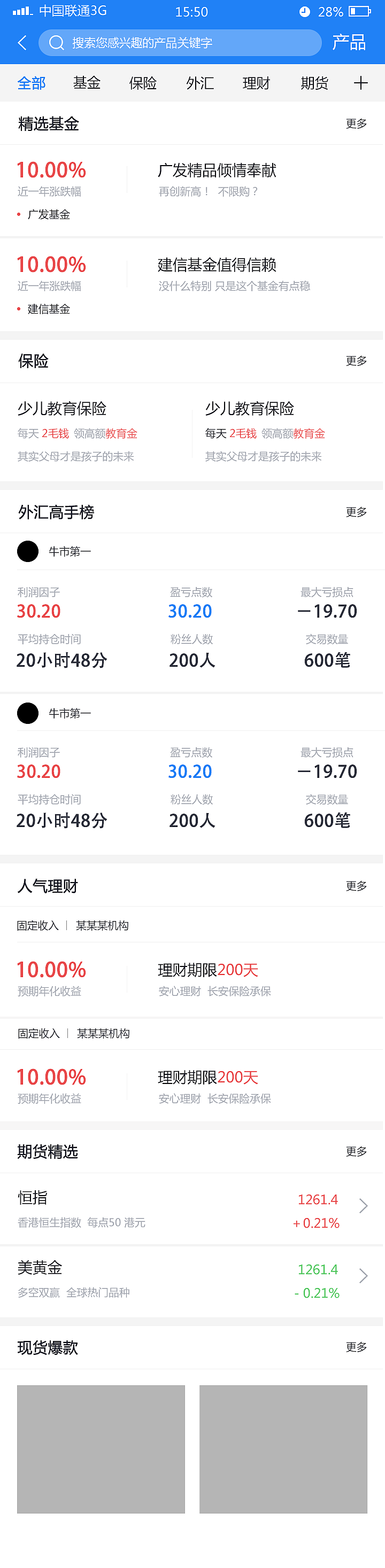The height and width of the screenshot is (1568, 385).
Task: Select the 外汇 tab
Action: pyautogui.click(x=200, y=83)
